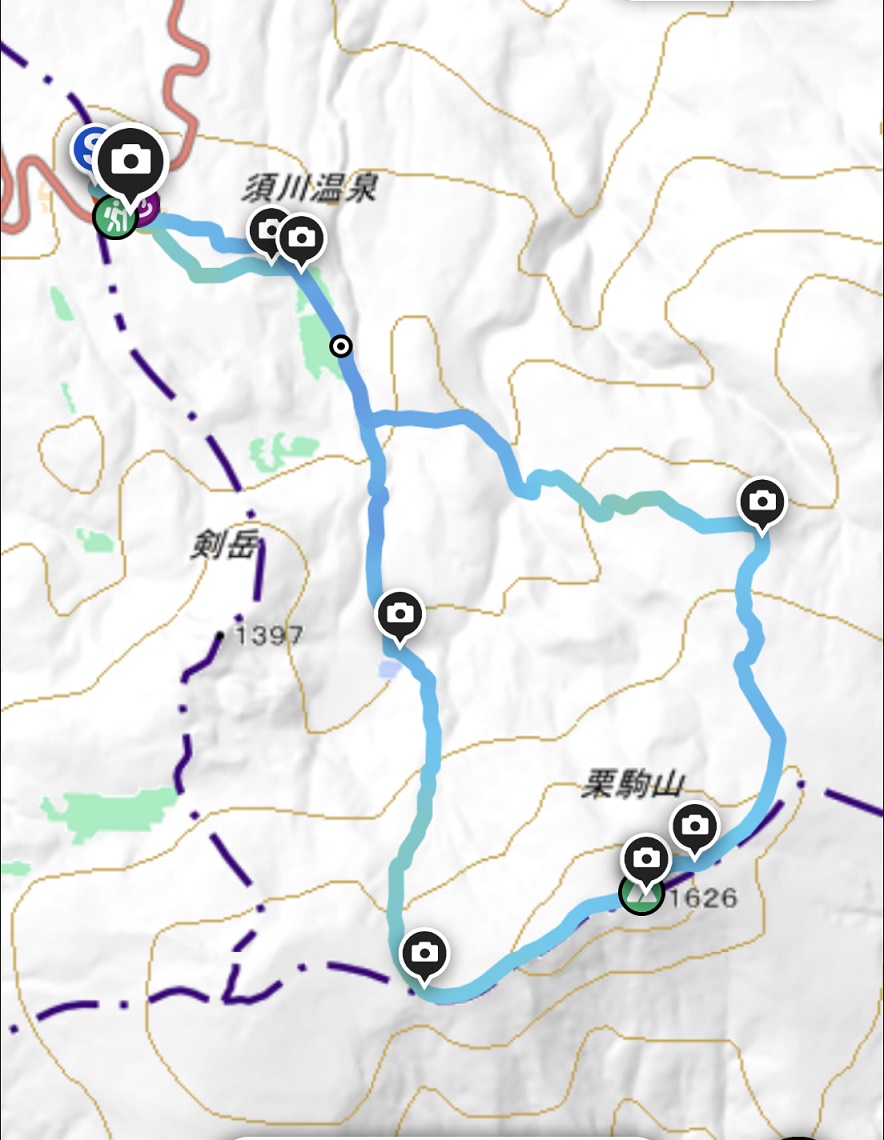Tap the small waypoint dot on the trail
The image size is (884, 1140).
click(341, 346)
